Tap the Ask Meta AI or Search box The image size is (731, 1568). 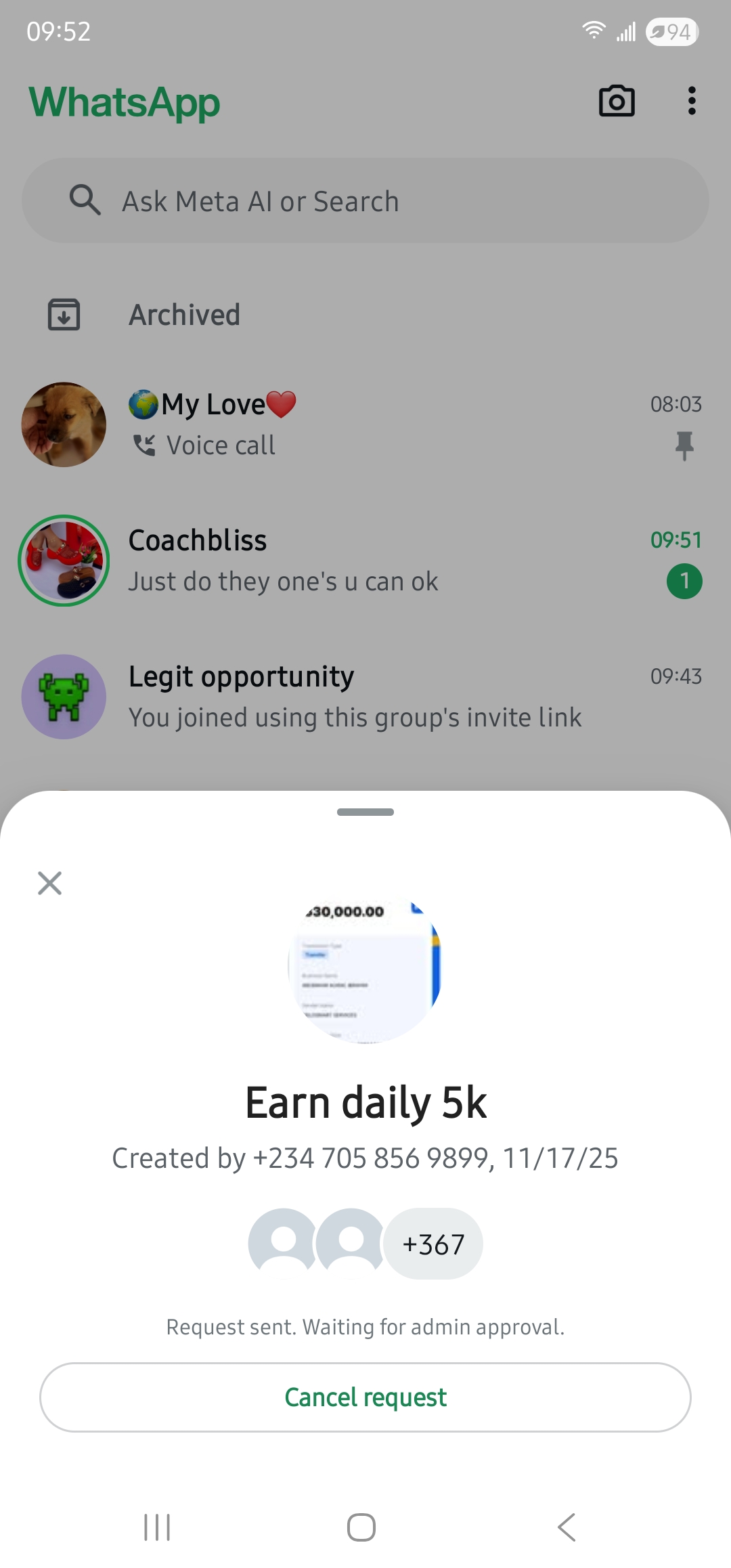[365, 201]
